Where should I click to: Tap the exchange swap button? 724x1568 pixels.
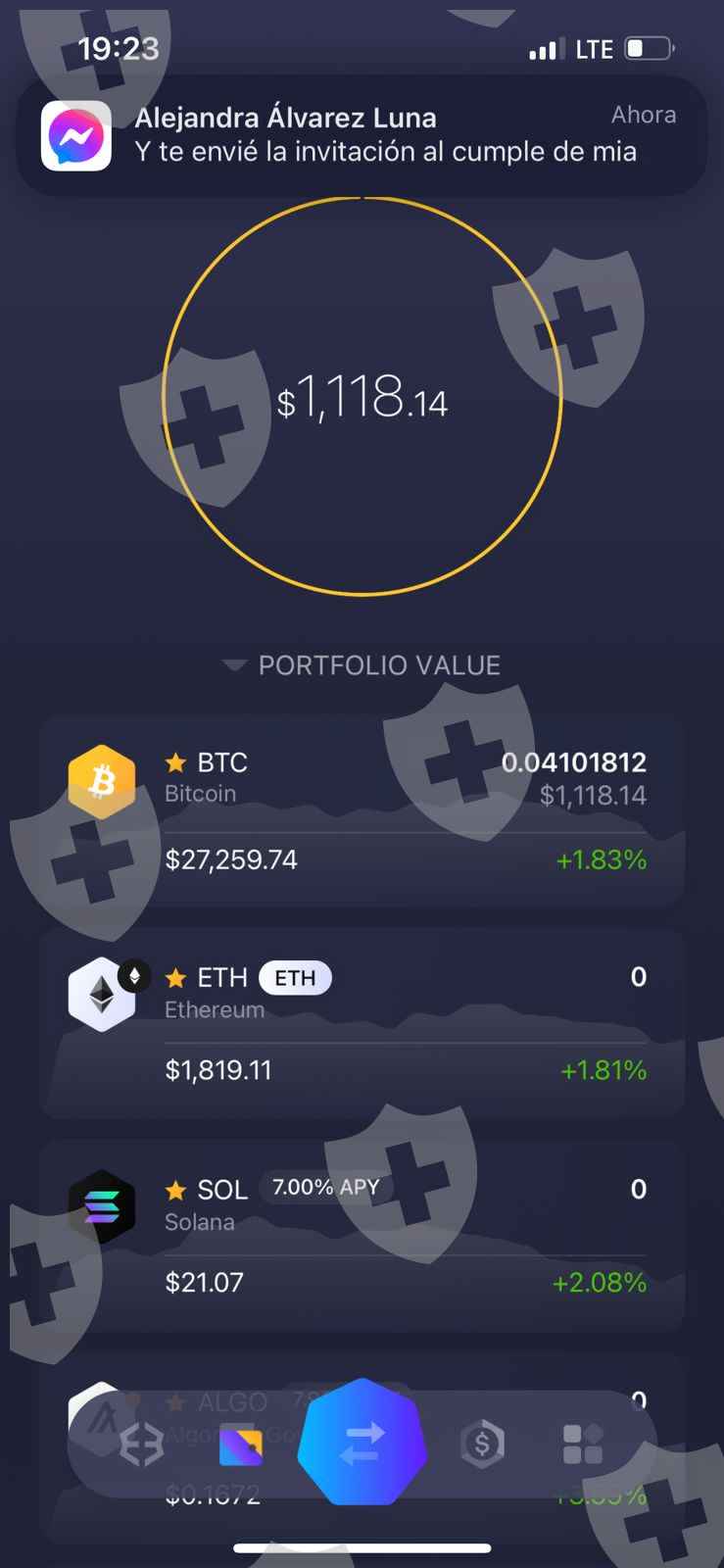tap(362, 1443)
